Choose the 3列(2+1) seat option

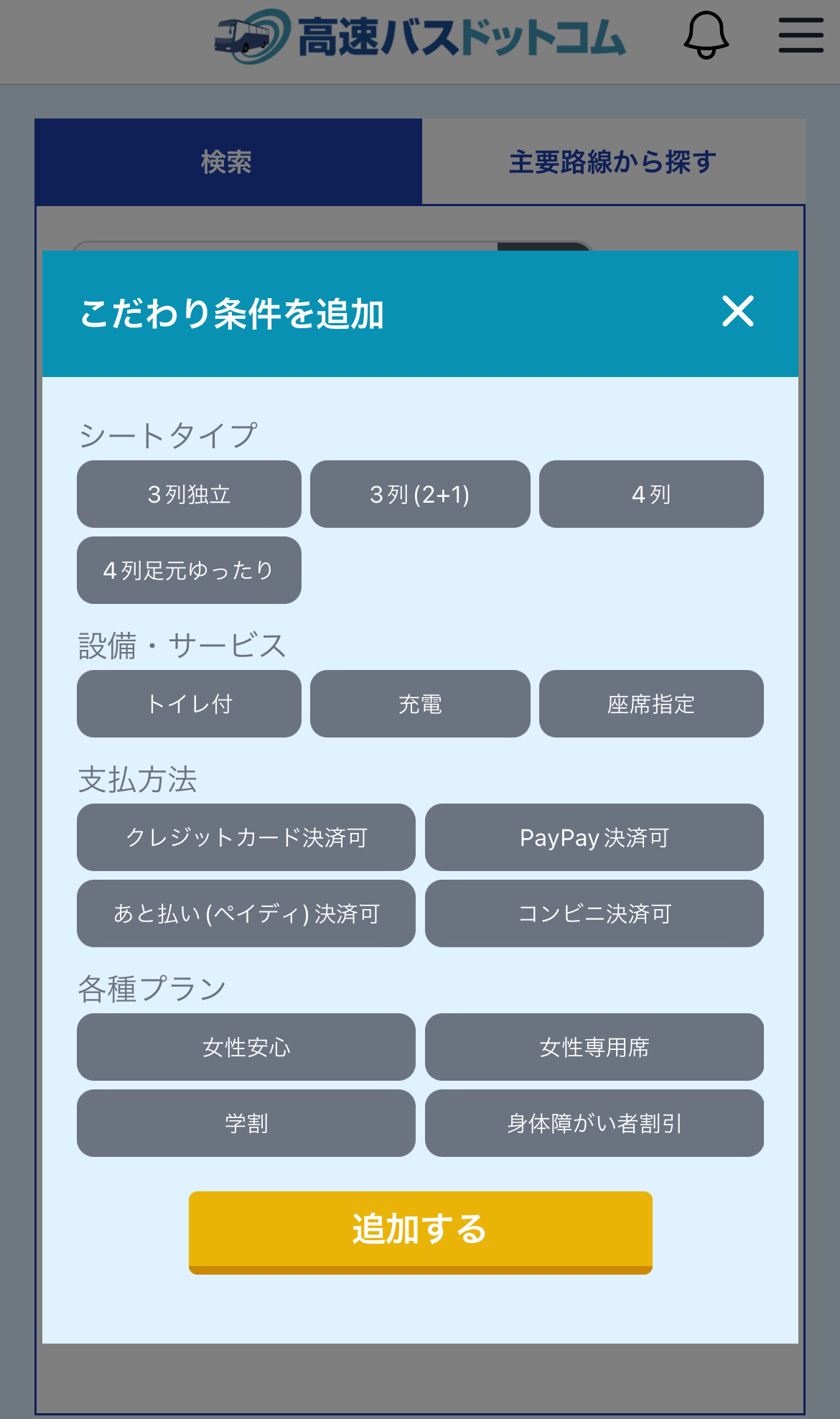(x=420, y=494)
